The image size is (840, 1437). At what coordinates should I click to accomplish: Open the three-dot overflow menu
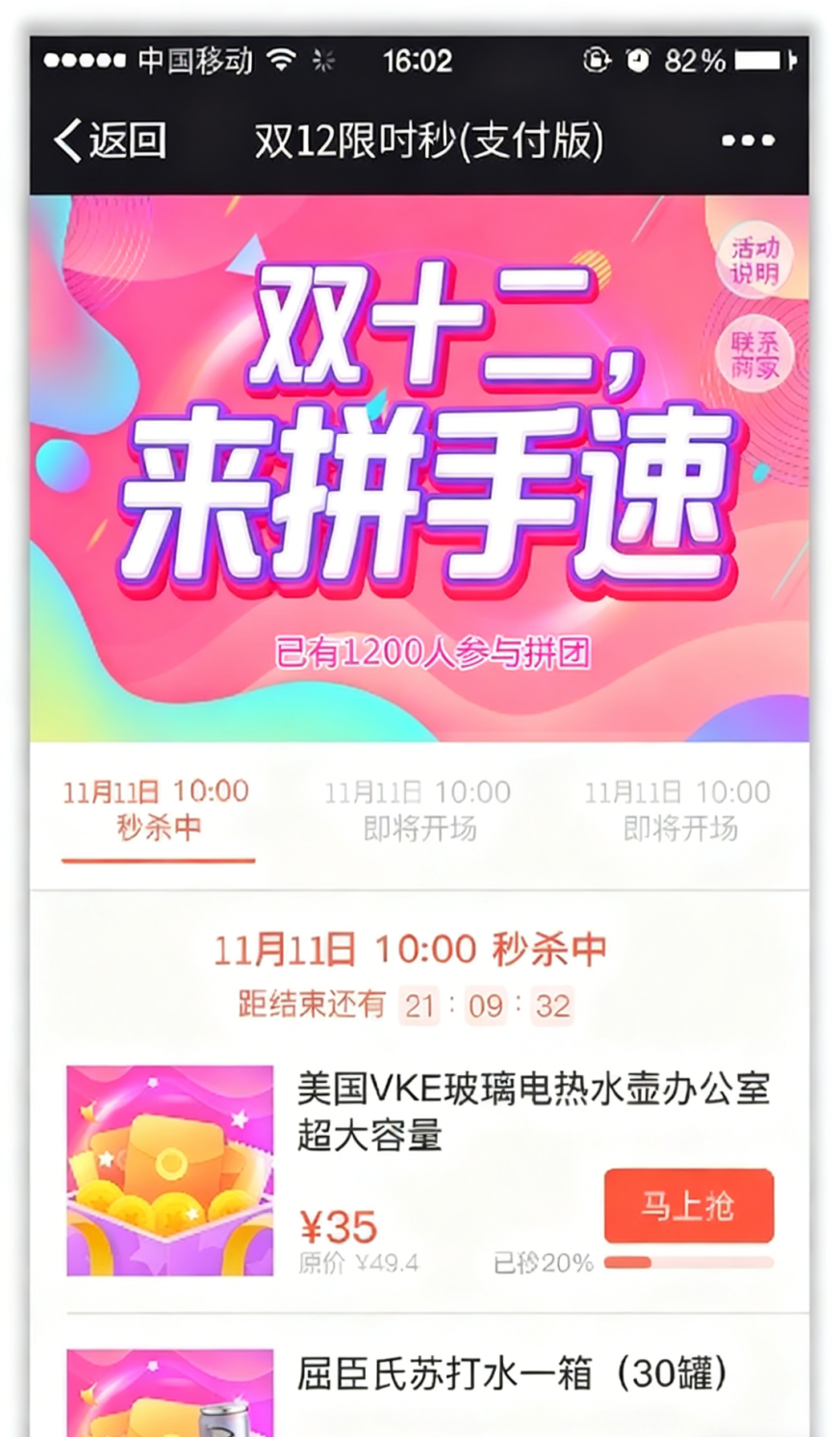tap(748, 141)
